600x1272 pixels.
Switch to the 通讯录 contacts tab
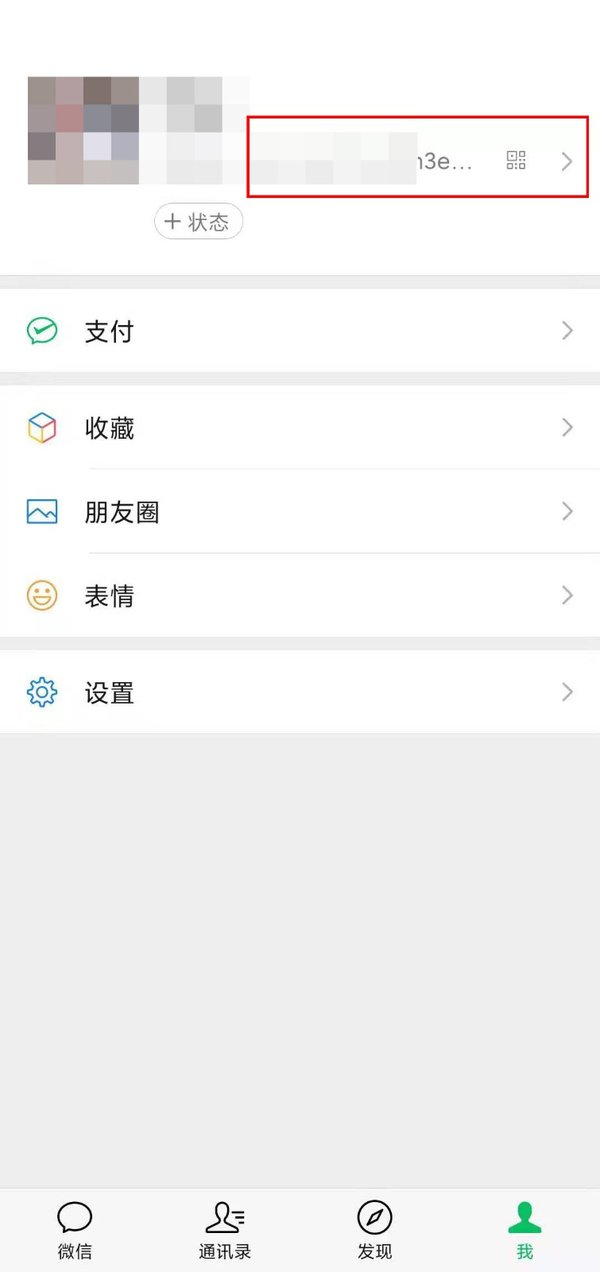tap(225, 1229)
